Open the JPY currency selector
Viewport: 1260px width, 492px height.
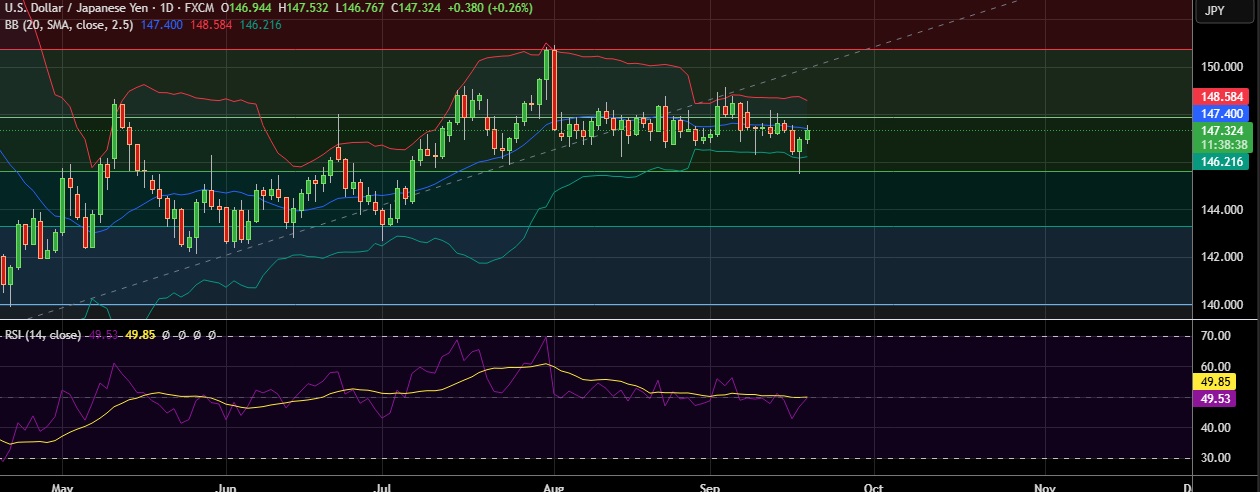coord(1215,10)
